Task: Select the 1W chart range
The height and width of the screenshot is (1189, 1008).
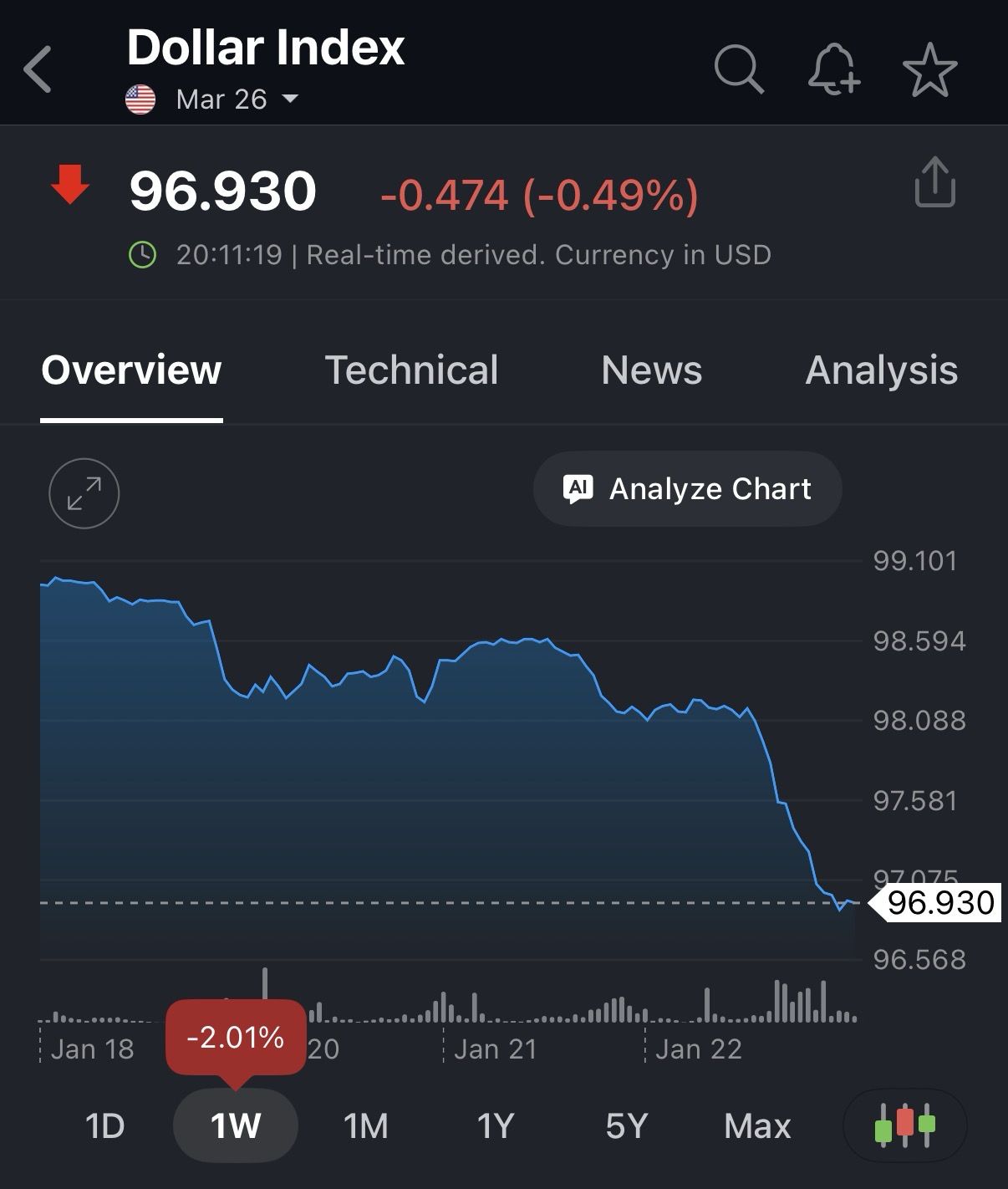Action: (235, 1126)
